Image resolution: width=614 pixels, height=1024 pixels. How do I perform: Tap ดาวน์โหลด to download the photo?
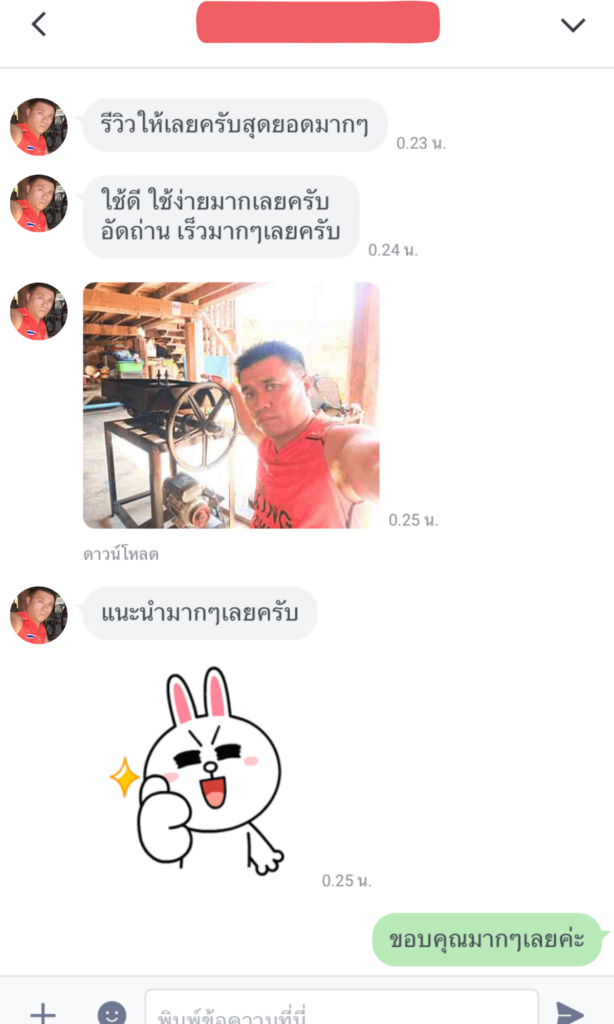click(121, 554)
